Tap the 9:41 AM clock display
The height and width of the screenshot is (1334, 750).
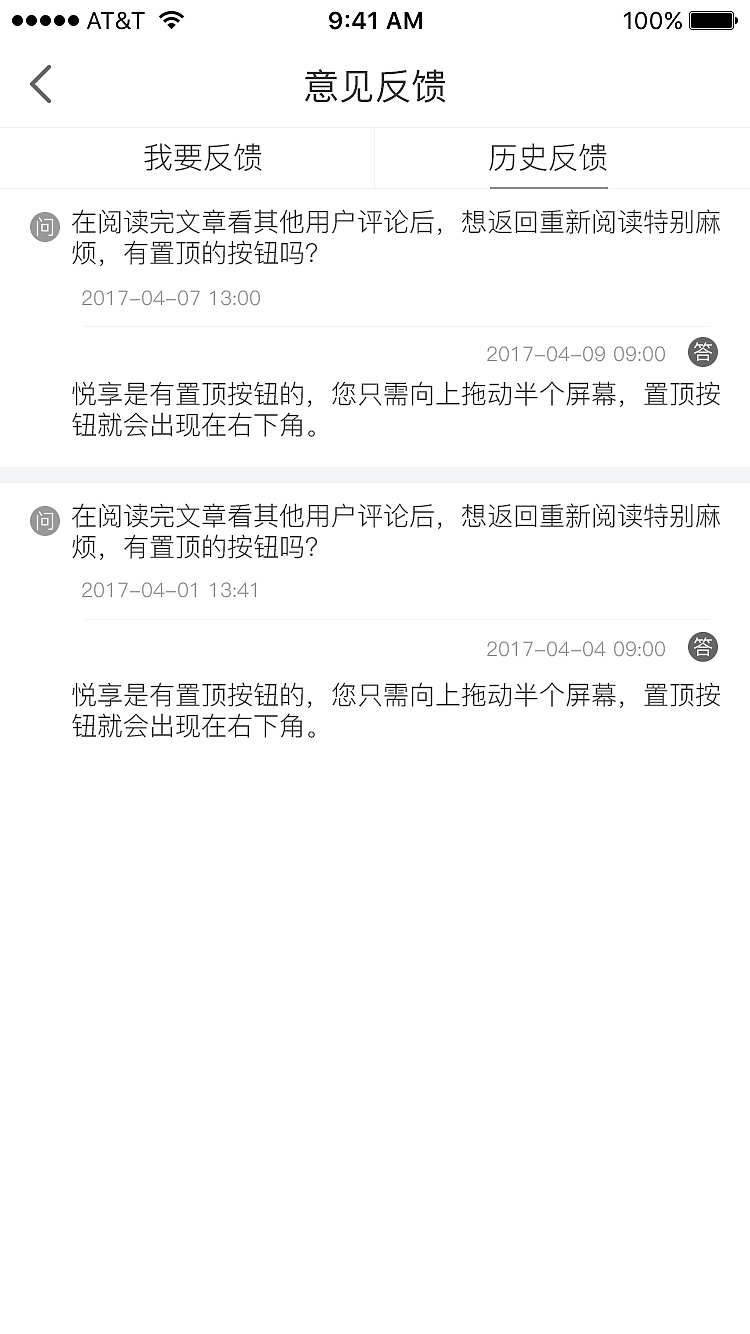375,19
